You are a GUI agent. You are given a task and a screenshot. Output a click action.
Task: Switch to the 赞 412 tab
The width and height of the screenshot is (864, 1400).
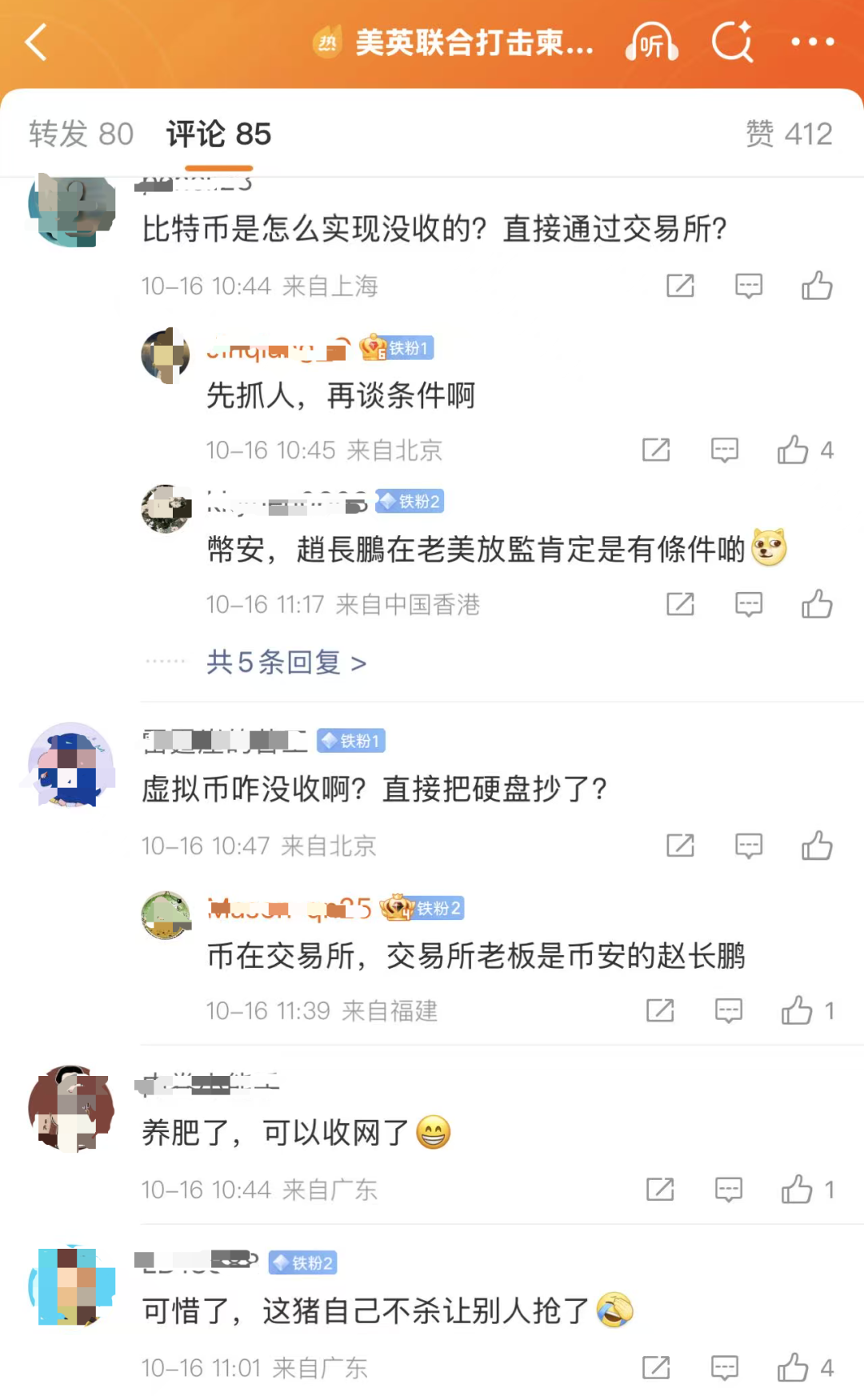789,134
